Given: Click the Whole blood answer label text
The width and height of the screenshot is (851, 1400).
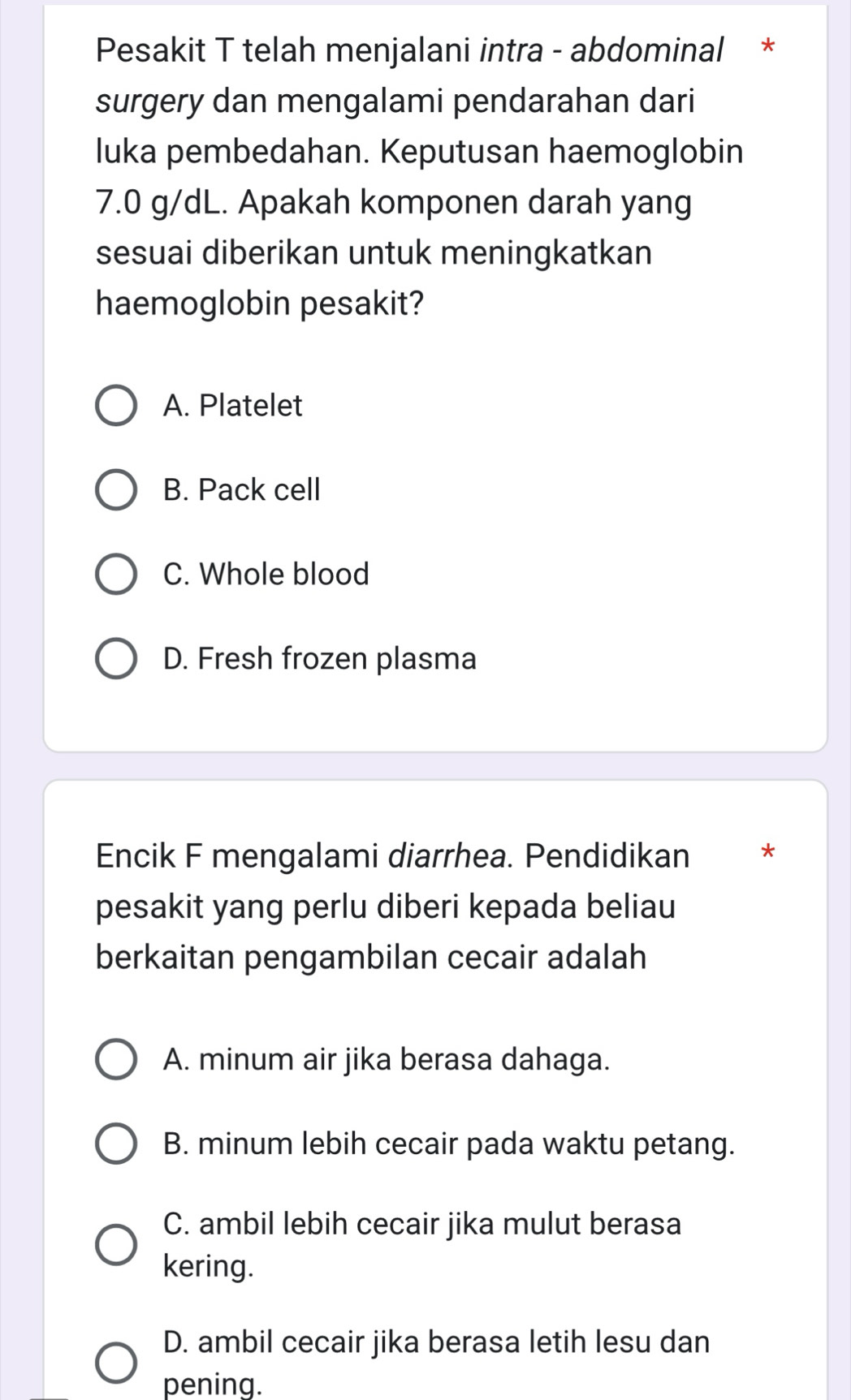Looking at the screenshot, I should point(266,574).
